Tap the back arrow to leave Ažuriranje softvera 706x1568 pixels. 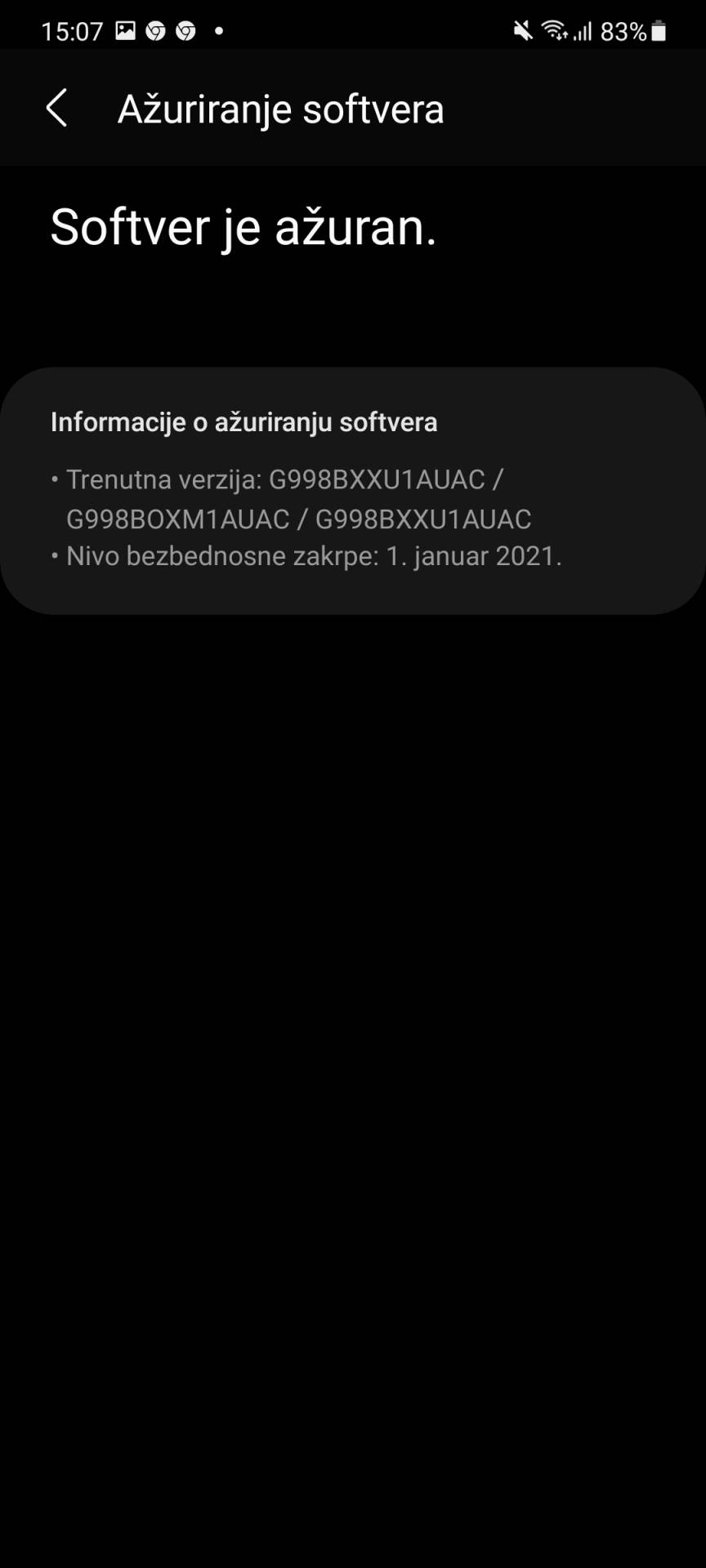click(56, 108)
